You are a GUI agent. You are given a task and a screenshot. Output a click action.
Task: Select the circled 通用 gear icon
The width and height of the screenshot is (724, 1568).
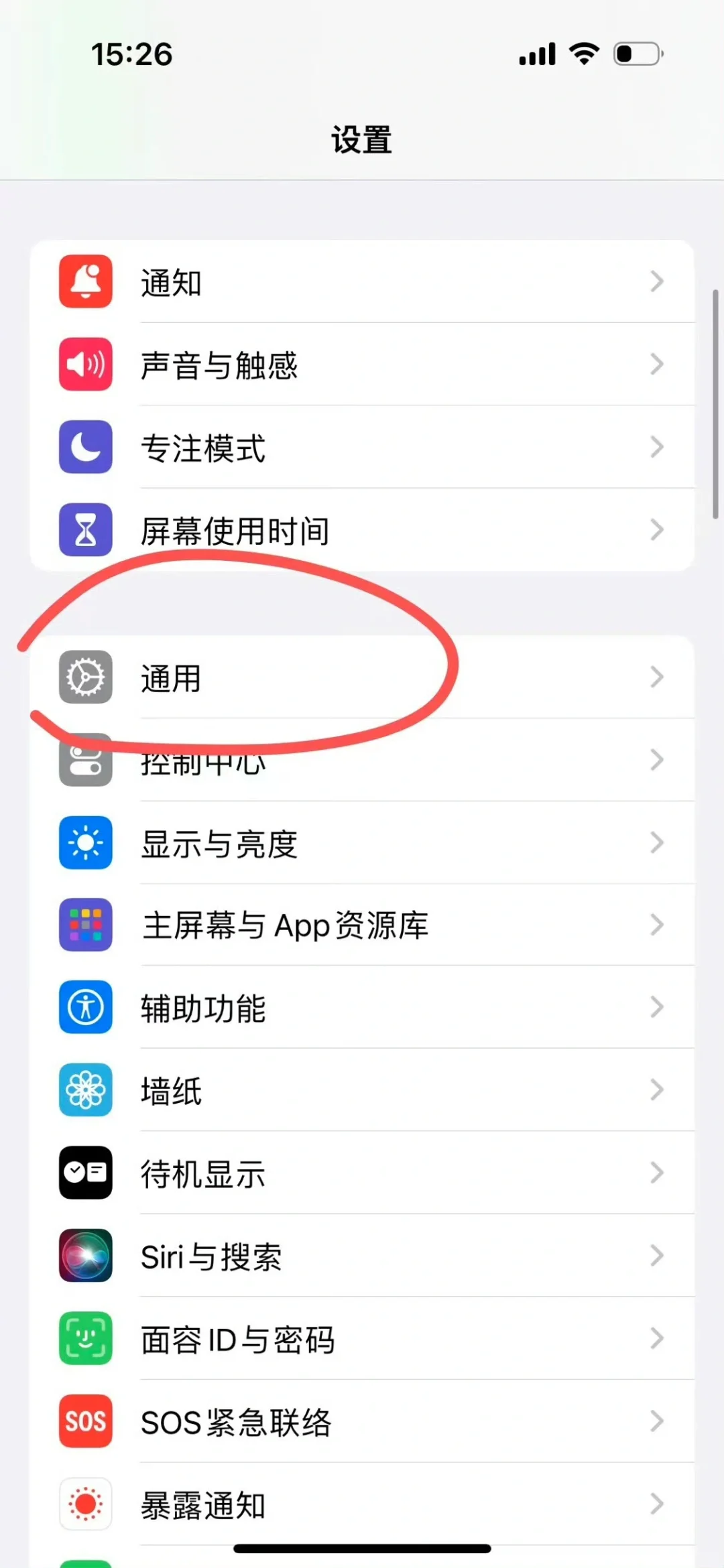(85, 677)
